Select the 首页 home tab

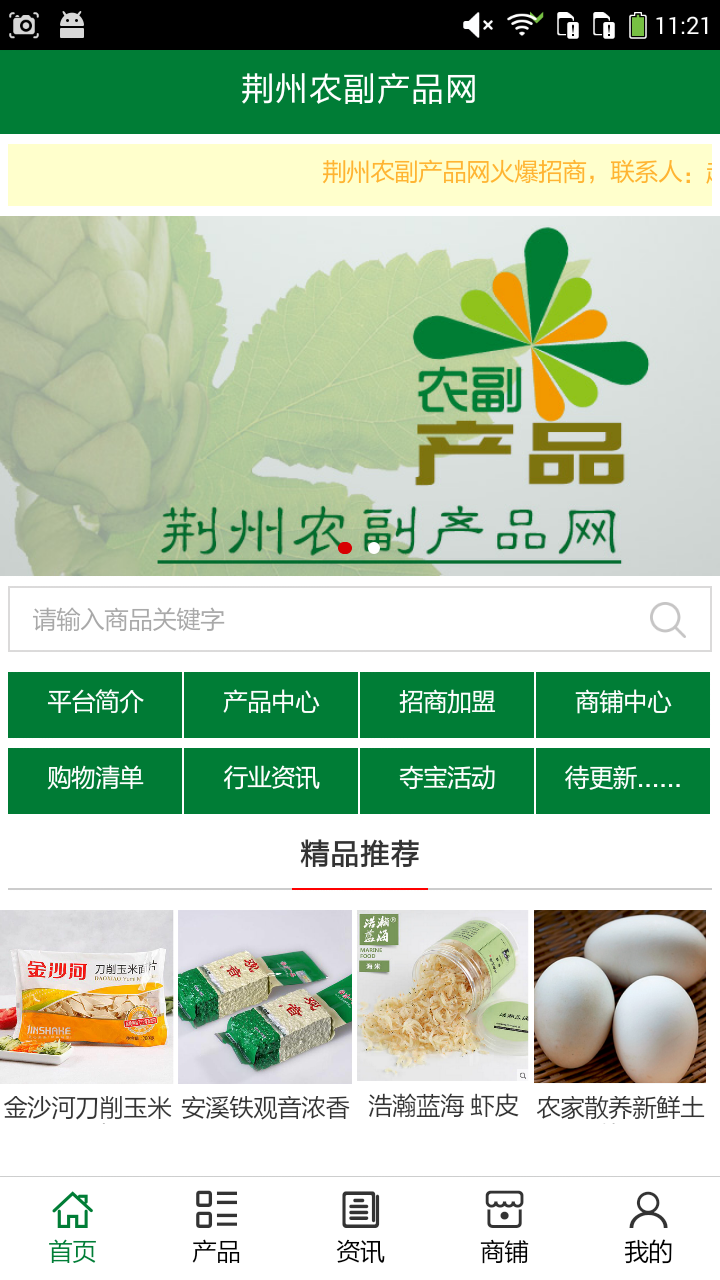(x=72, y=1227)
